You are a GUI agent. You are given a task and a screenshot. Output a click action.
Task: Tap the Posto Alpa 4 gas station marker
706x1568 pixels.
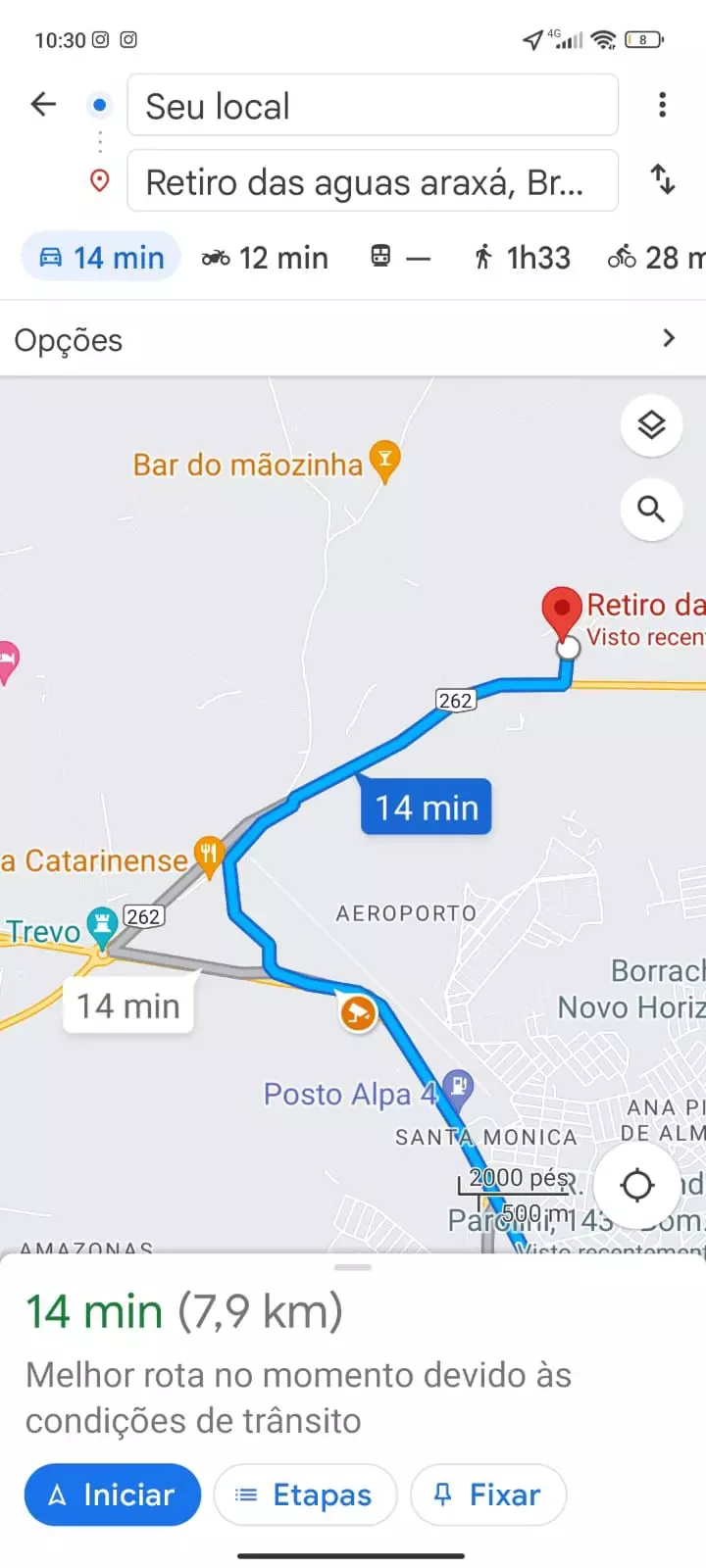pyautogui.click(x=457, y=1087)
